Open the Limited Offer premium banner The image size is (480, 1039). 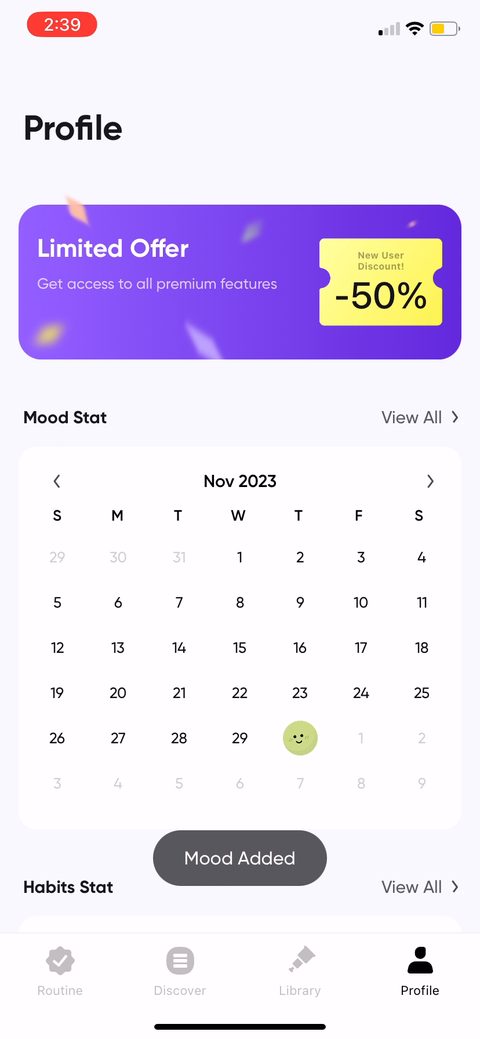click(239, 282)
